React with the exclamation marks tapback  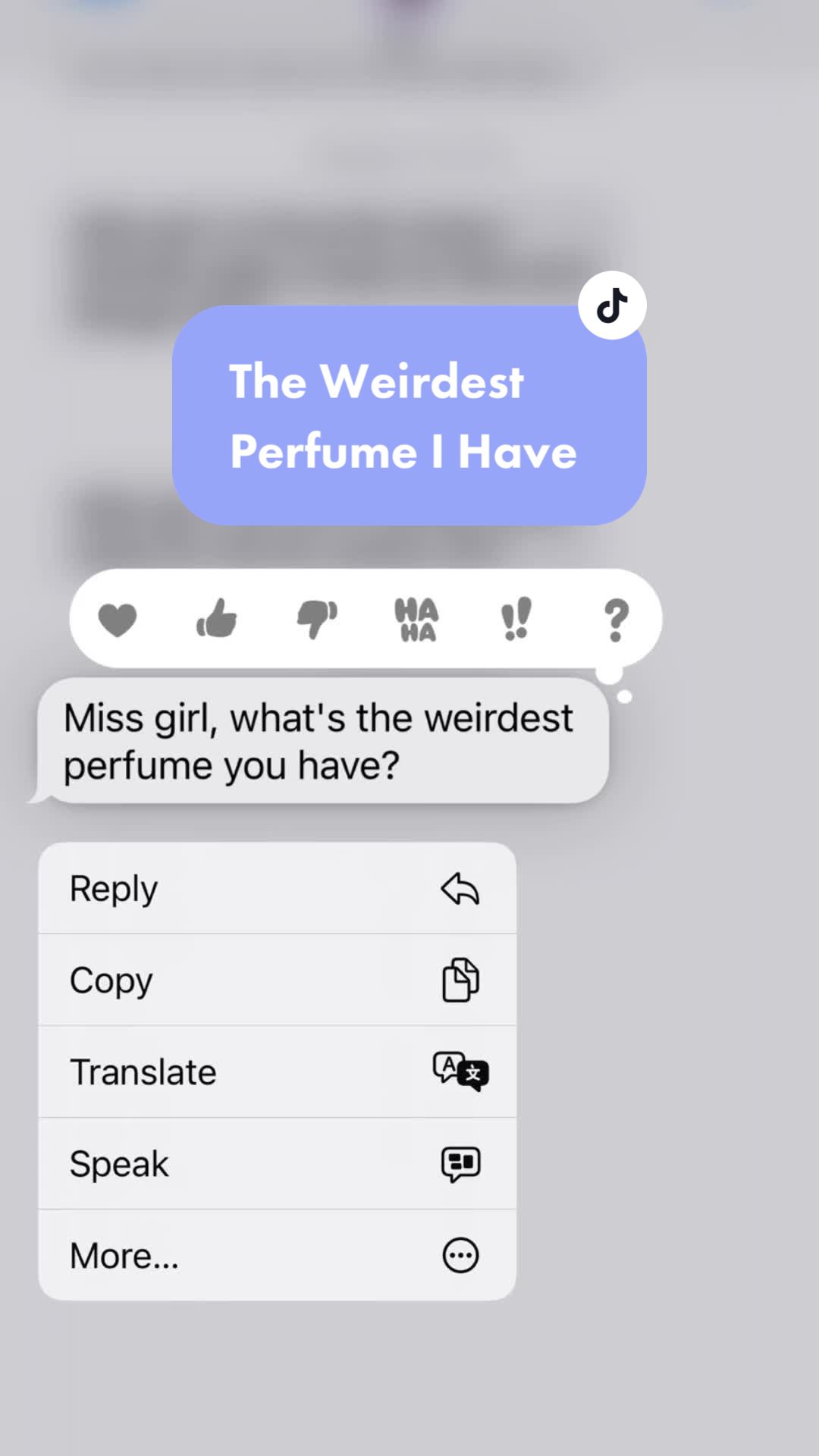[x=516, y=619]
